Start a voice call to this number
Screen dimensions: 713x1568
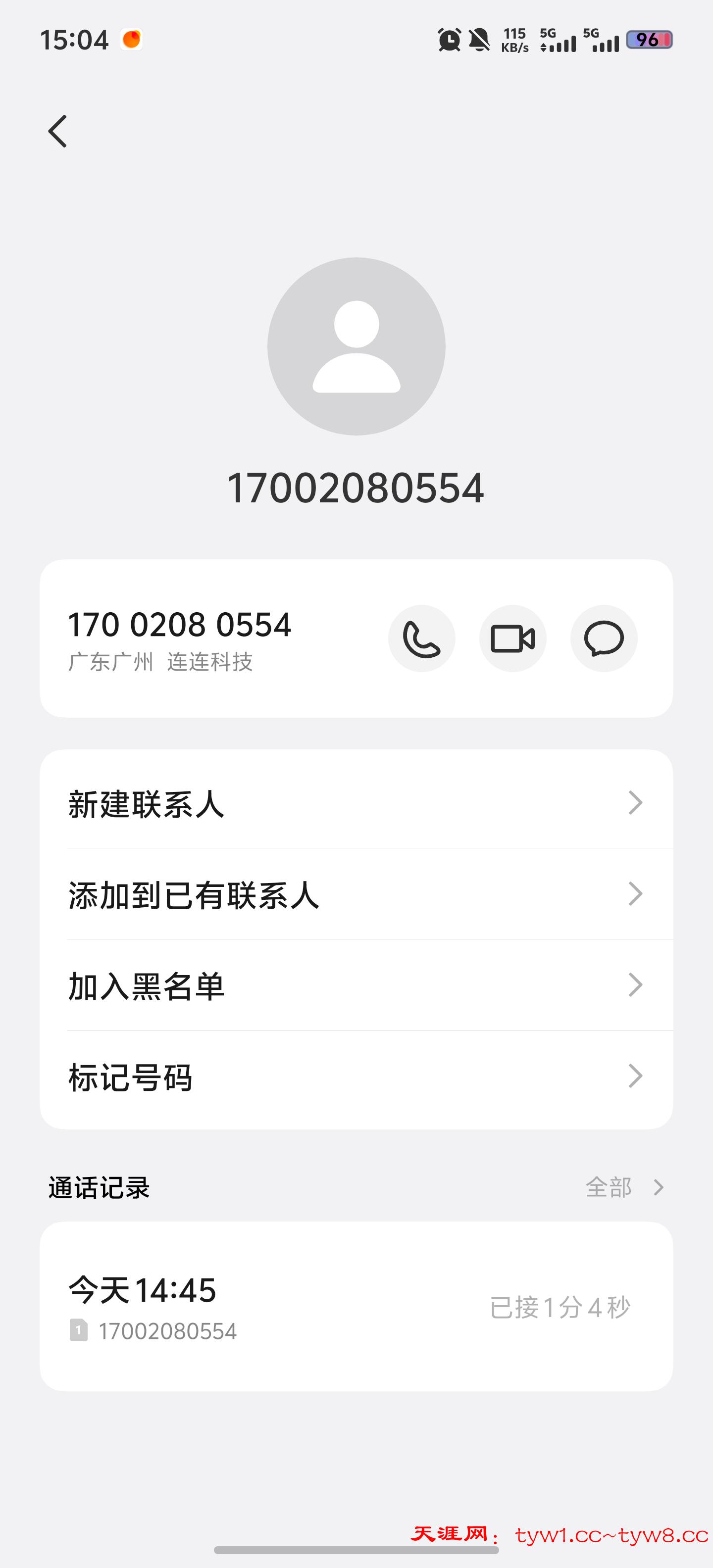[421, 638]
